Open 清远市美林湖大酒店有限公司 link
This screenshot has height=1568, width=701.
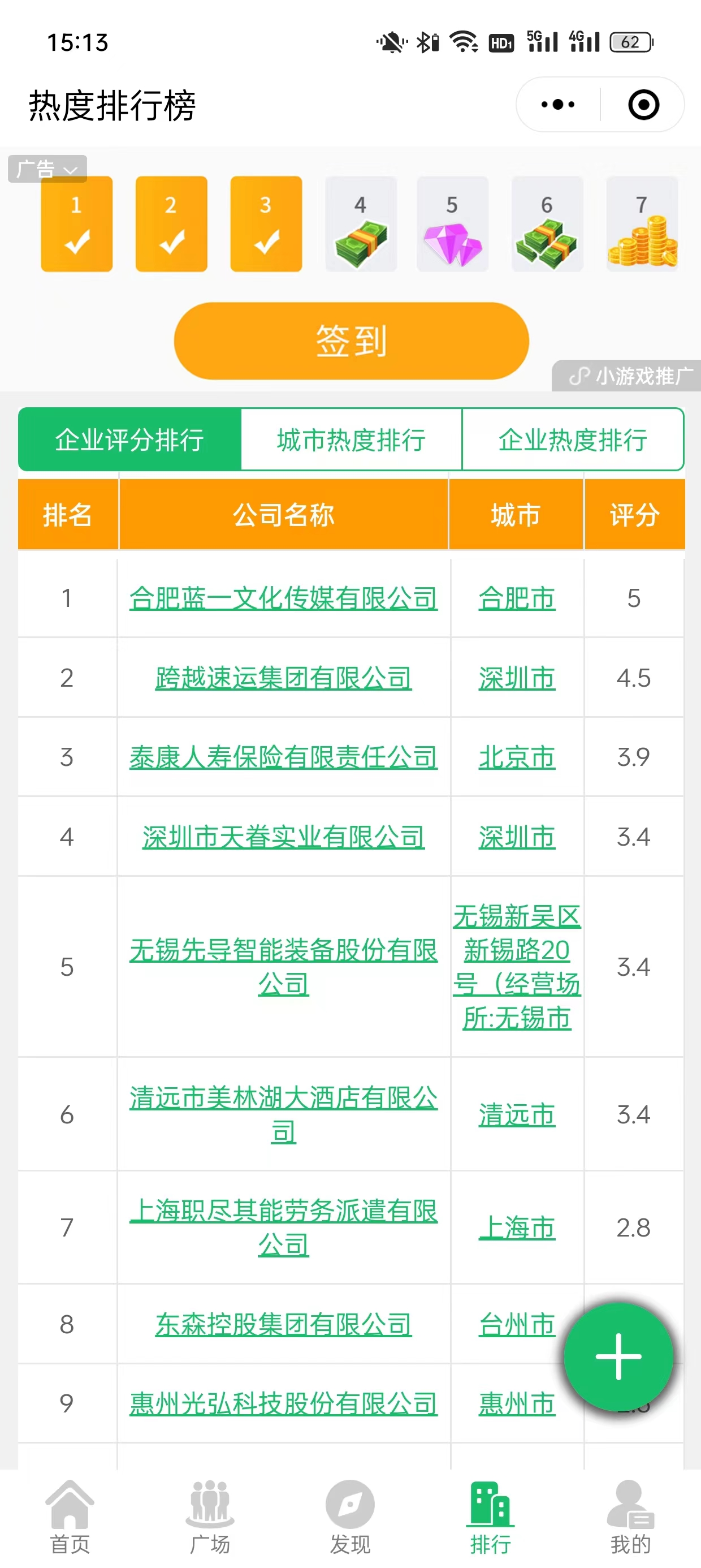point(284,1114)
